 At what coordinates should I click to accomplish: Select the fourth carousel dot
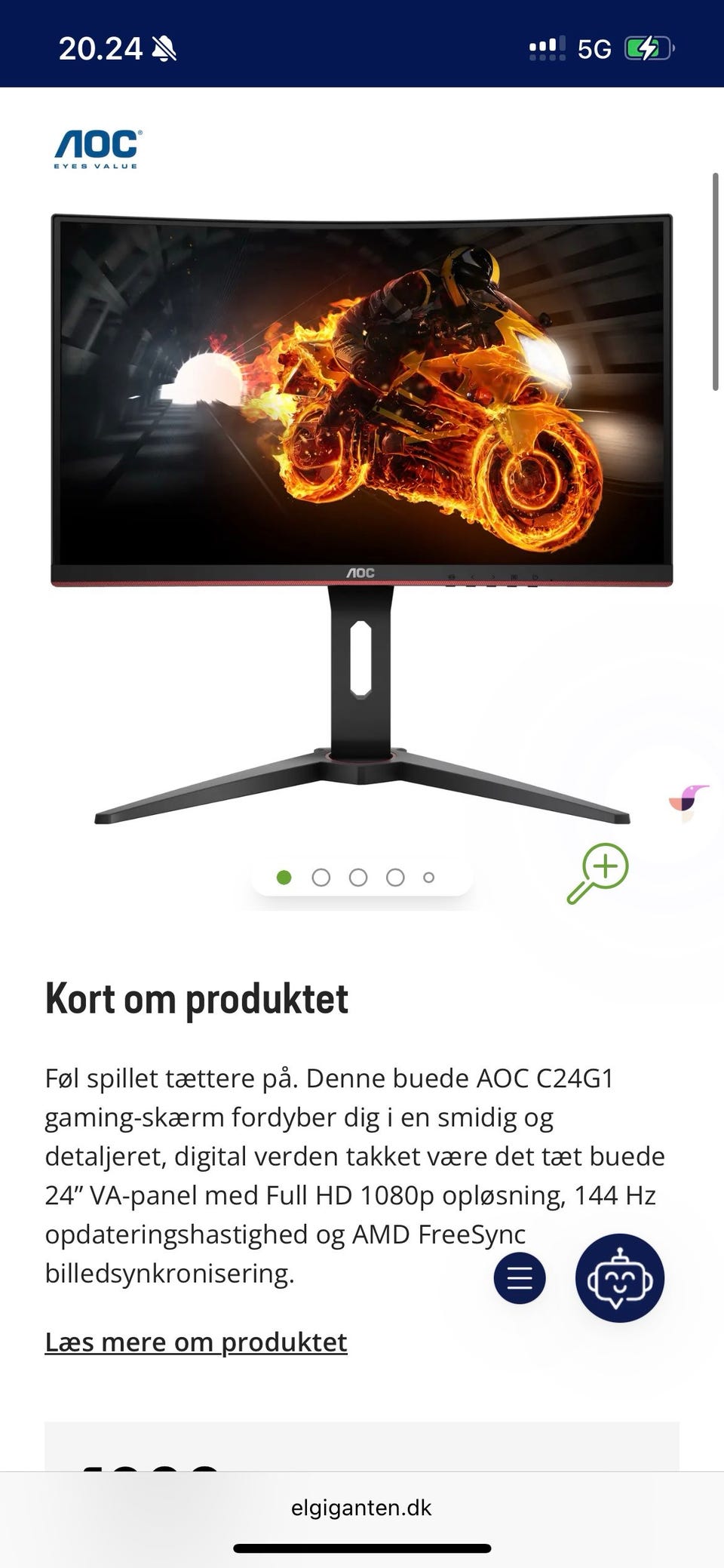(x=394, y=877)
